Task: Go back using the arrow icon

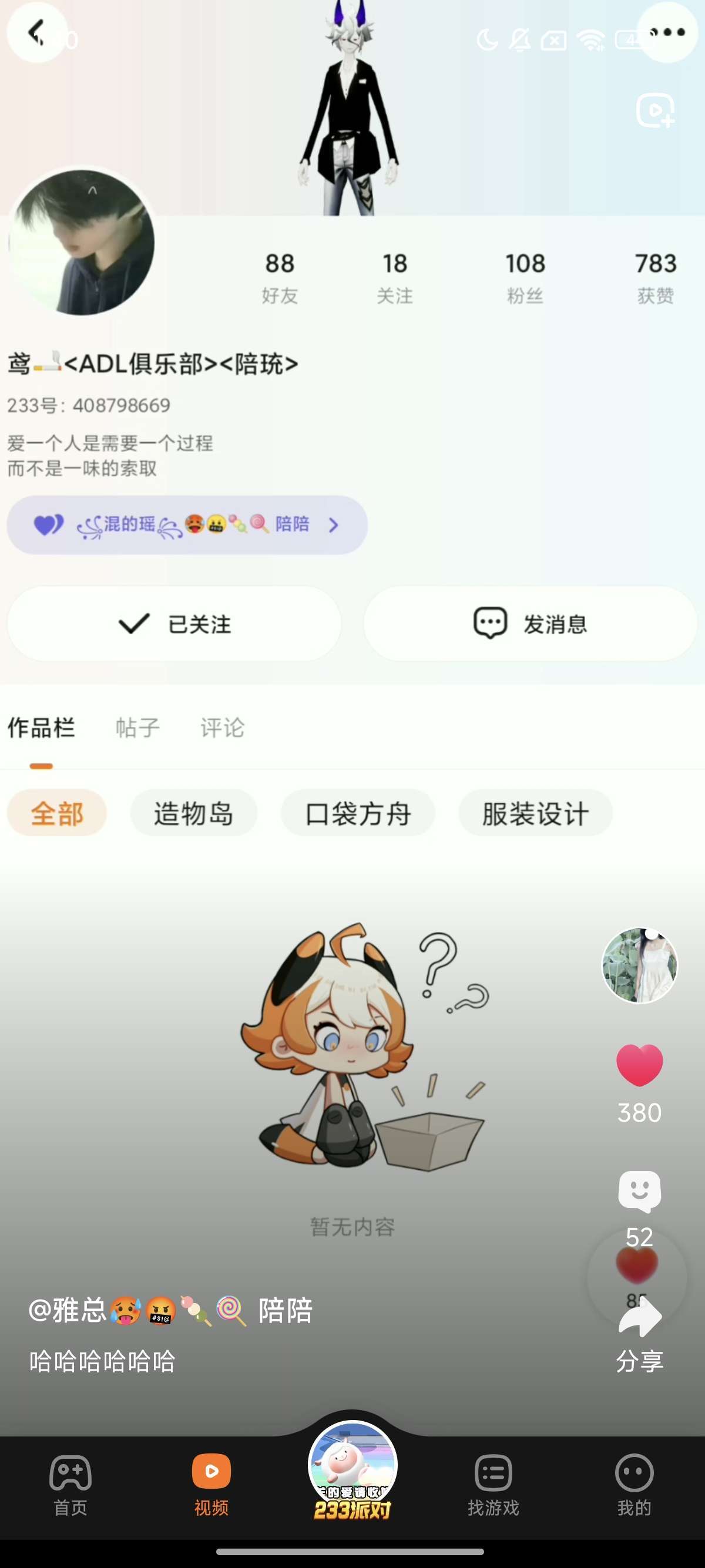Action: click(36, 33)
